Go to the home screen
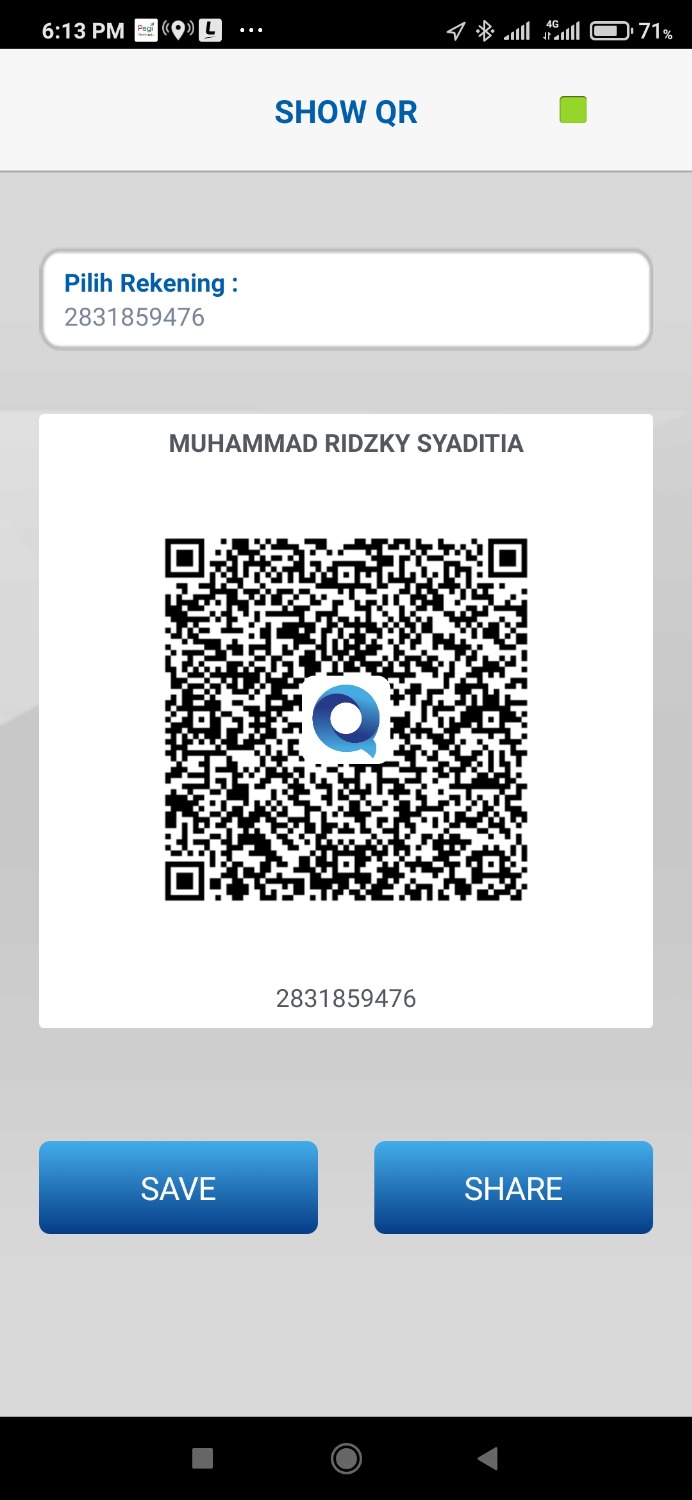Screen dimensions: 692x1500 click(346, 1459)
